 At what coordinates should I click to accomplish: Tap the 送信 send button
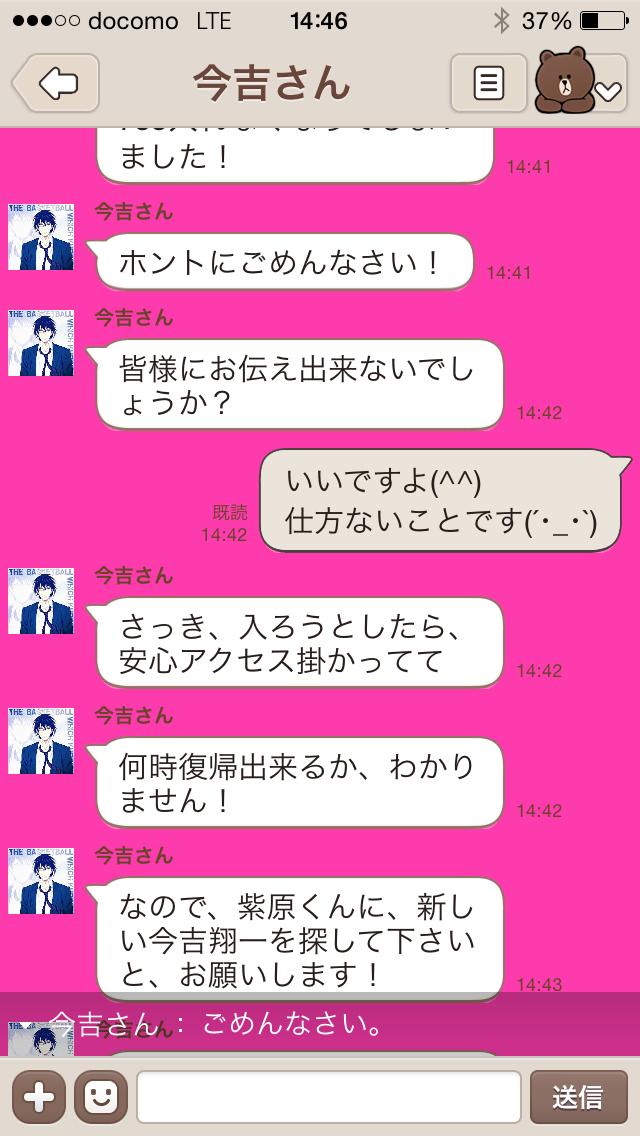point(576,1097)
